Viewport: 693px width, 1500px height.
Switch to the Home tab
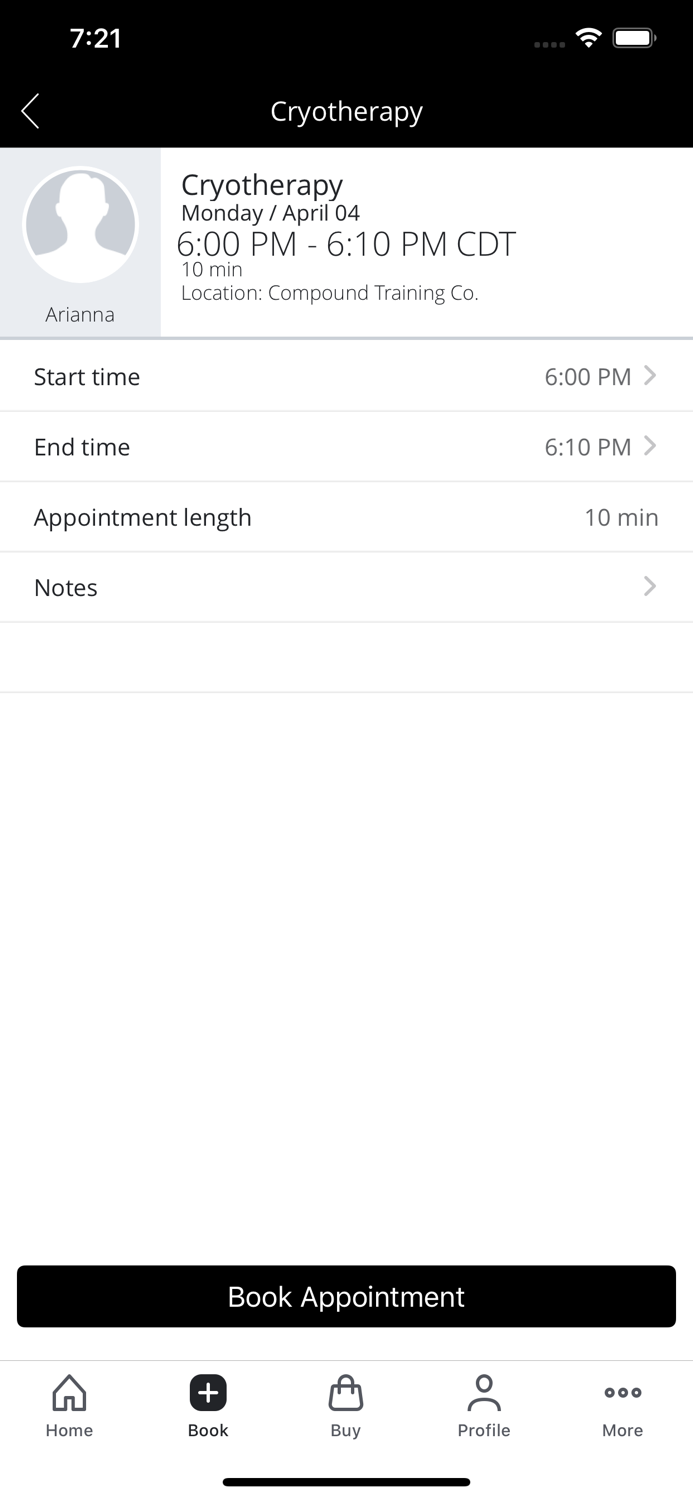pos(69,1406)
